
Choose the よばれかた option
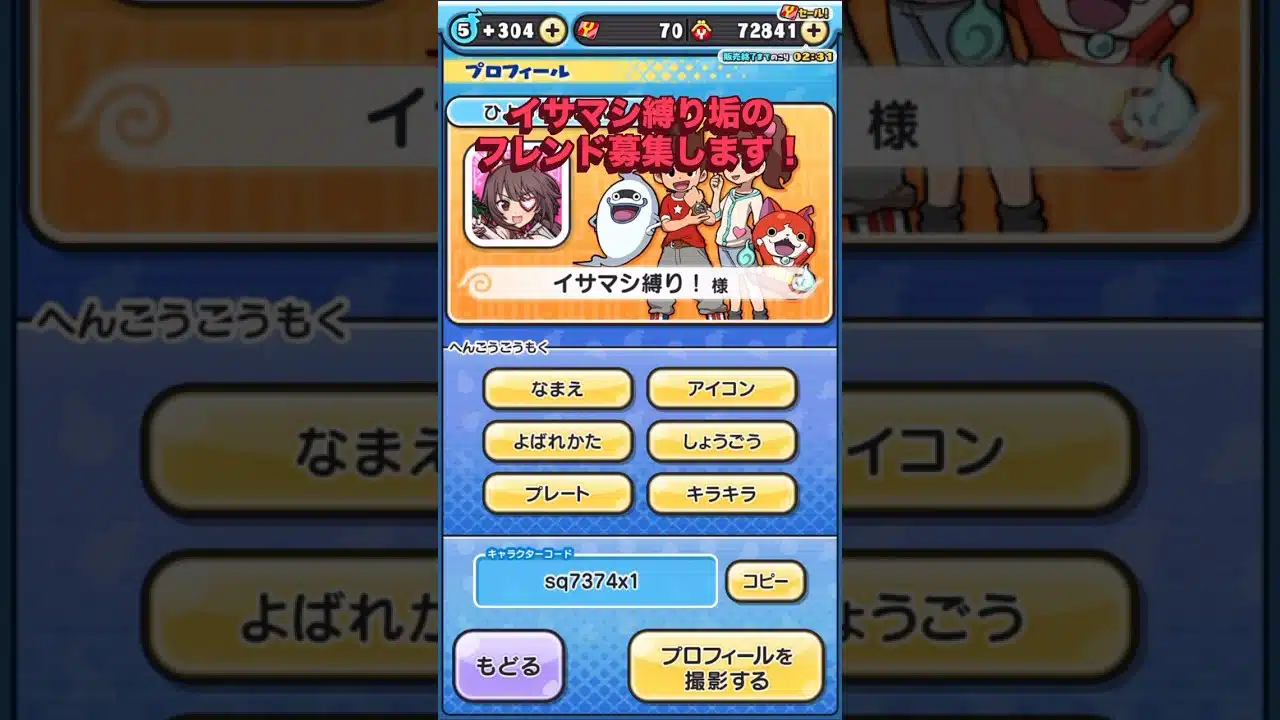coord(557,441)
